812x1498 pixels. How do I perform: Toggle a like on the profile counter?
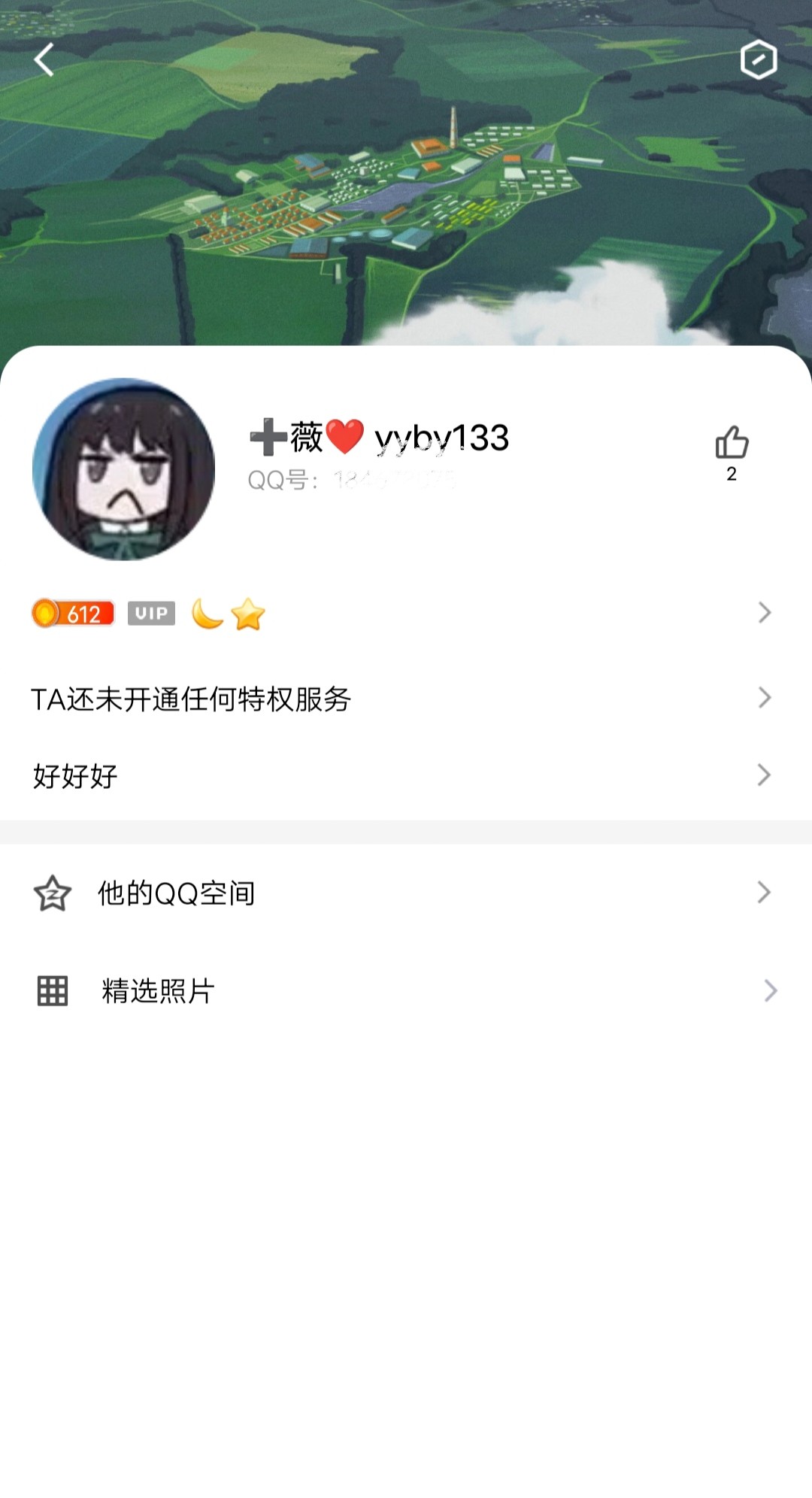[733, 451]
